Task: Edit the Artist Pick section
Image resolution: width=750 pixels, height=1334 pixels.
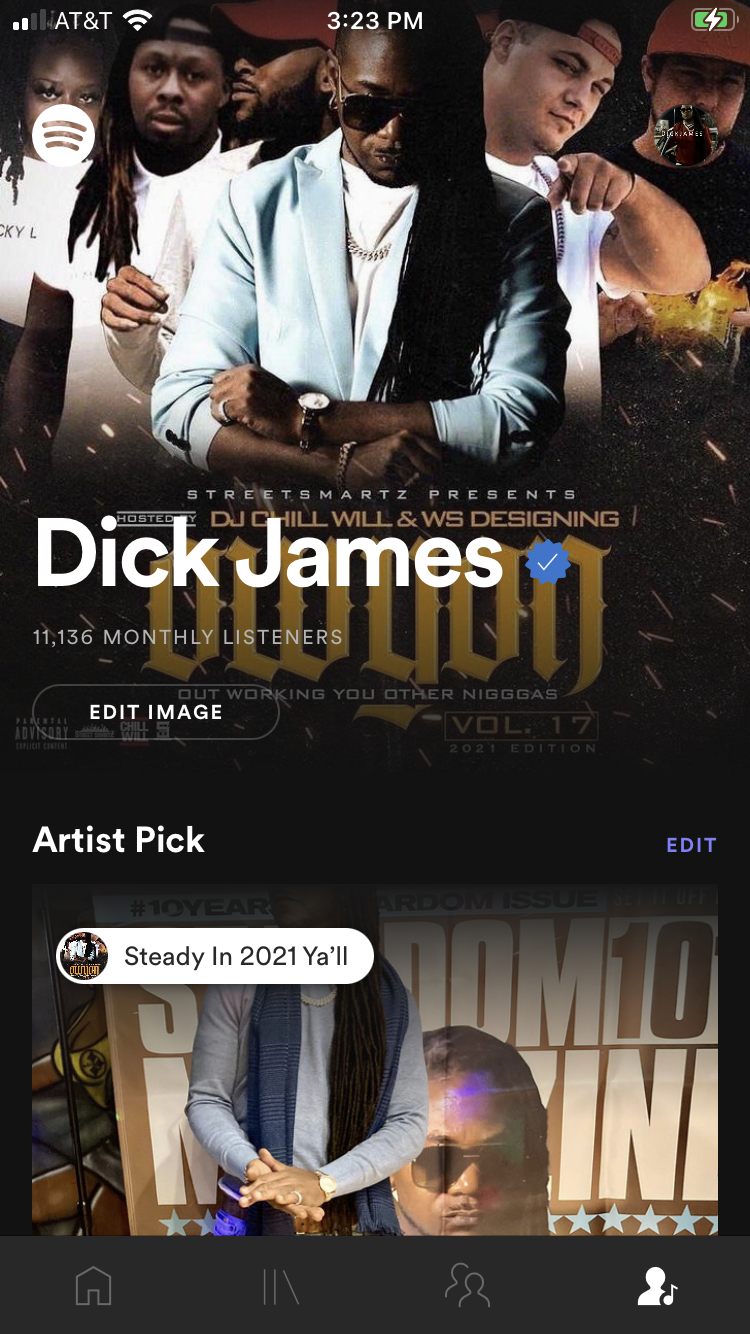Action: [x=691, y=845]
